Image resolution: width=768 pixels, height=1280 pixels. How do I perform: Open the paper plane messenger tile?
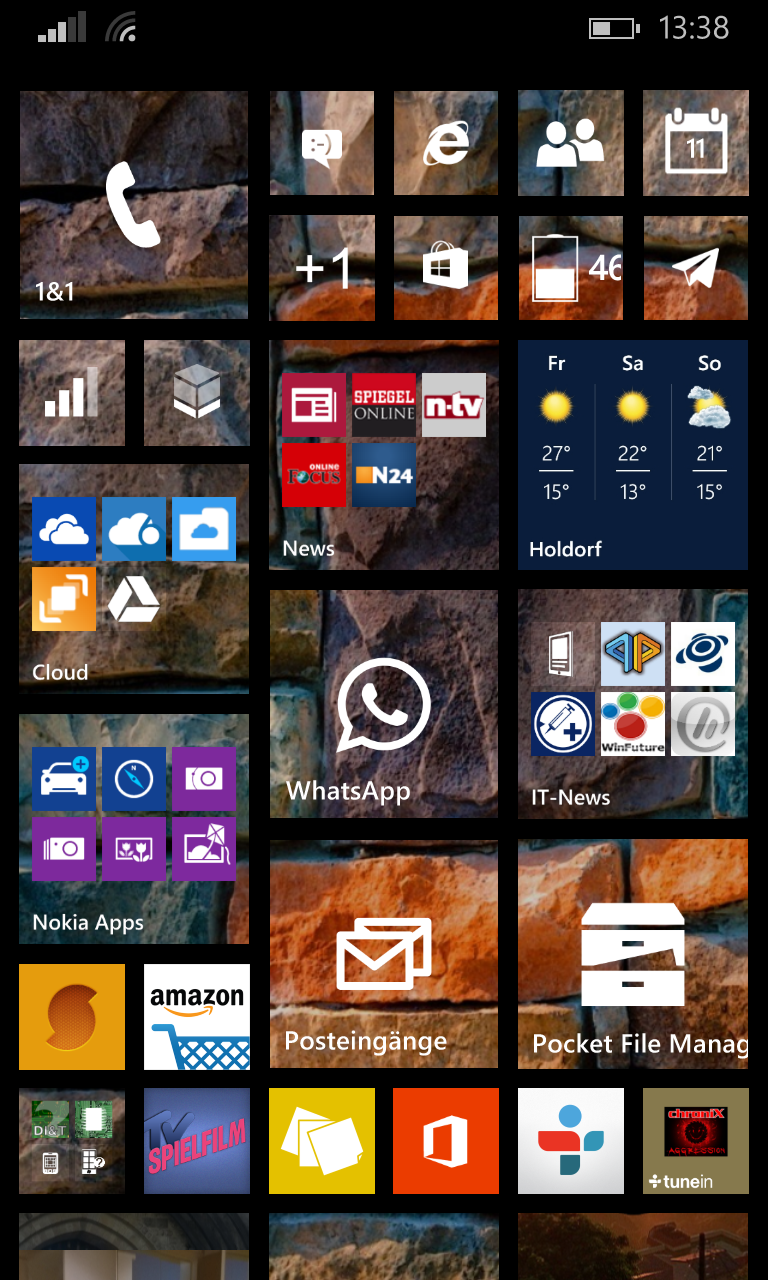pos(695,268)
